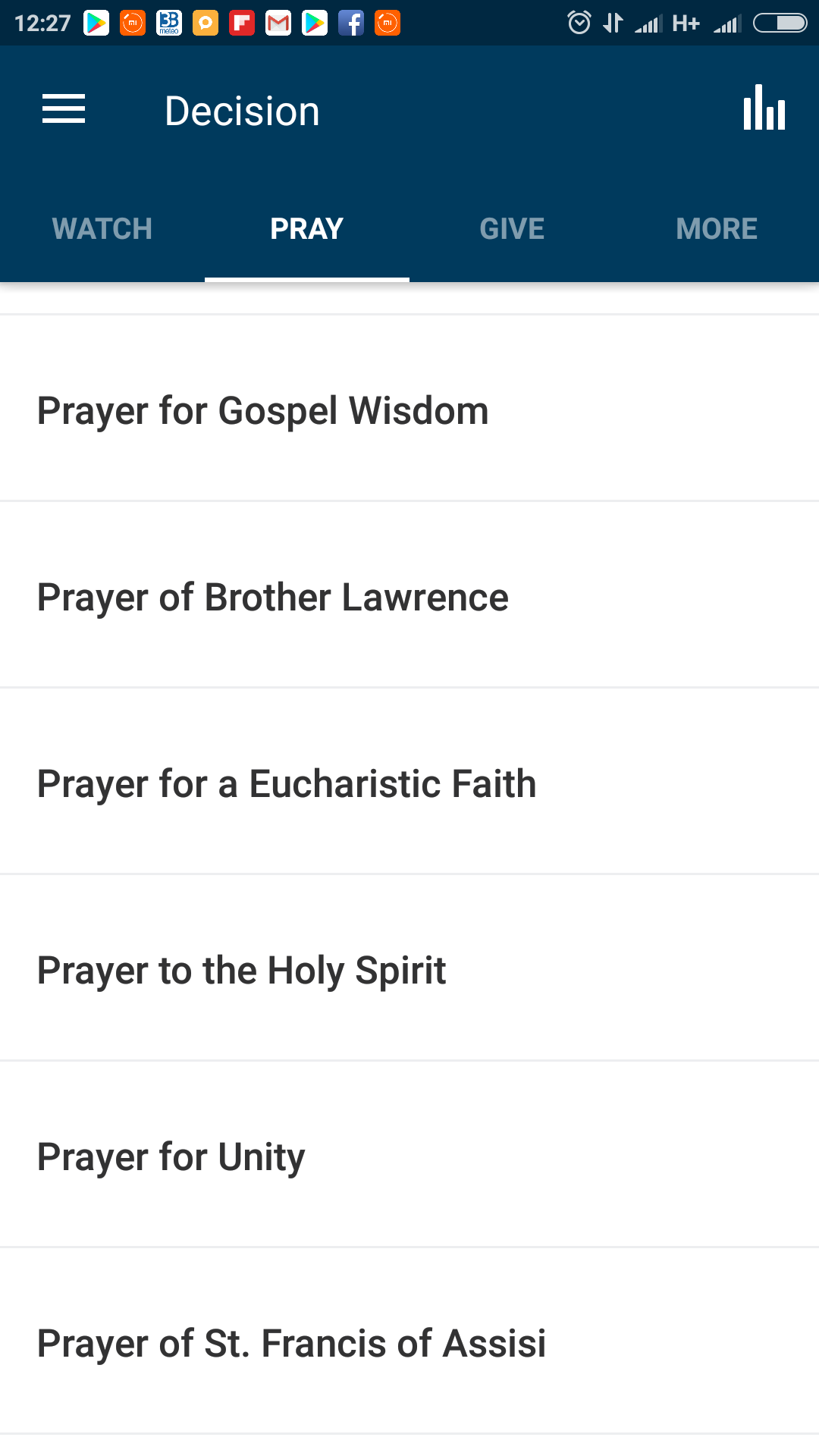The height and width of the screenshot is (1456, 819).
Task: Choose Prayer of St. Francis of Assisi
Action: pyautogui.click(x=409, y=1341)
